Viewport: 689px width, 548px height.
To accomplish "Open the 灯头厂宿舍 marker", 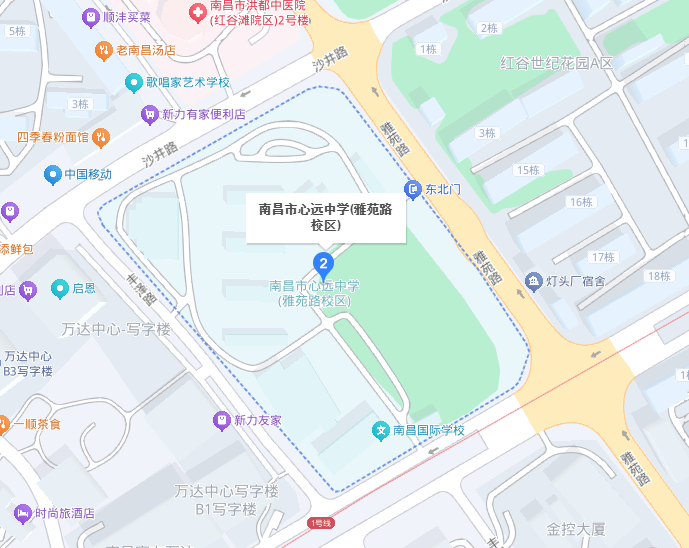I will click(x=533, y=281).
